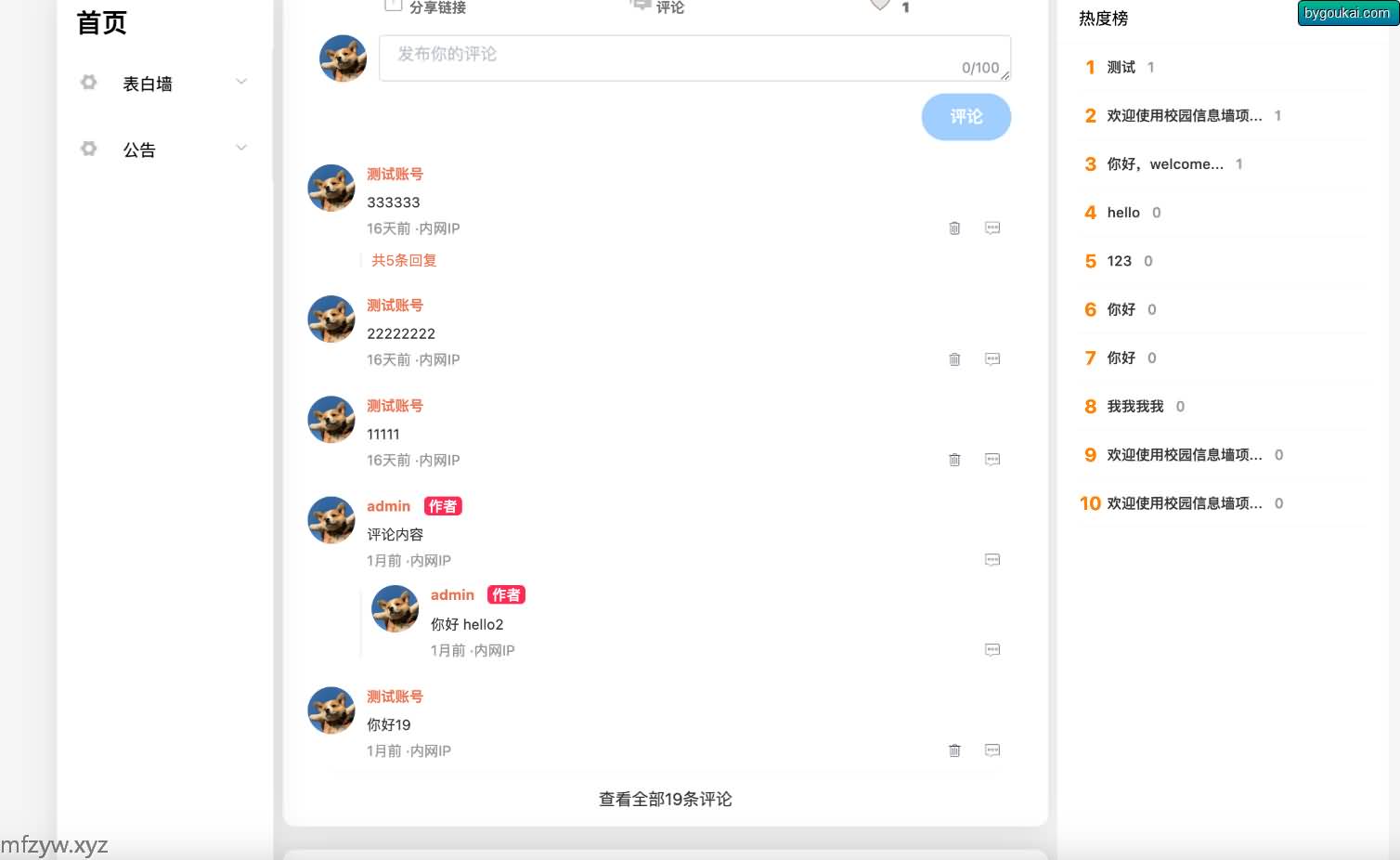
Task: Open the 我我我我 hot list entry
Action: [1134, 407]
